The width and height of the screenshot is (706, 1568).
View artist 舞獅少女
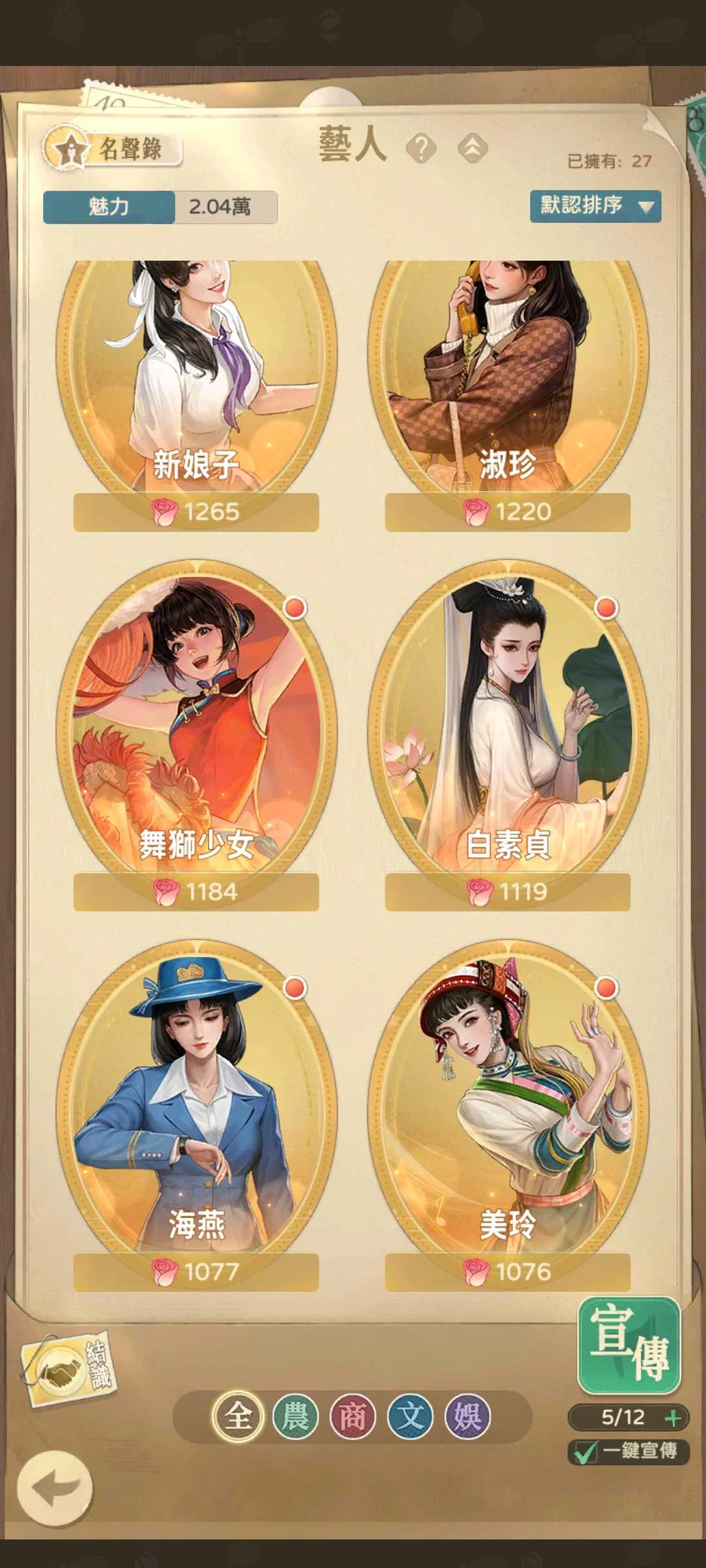coord(196,729)
